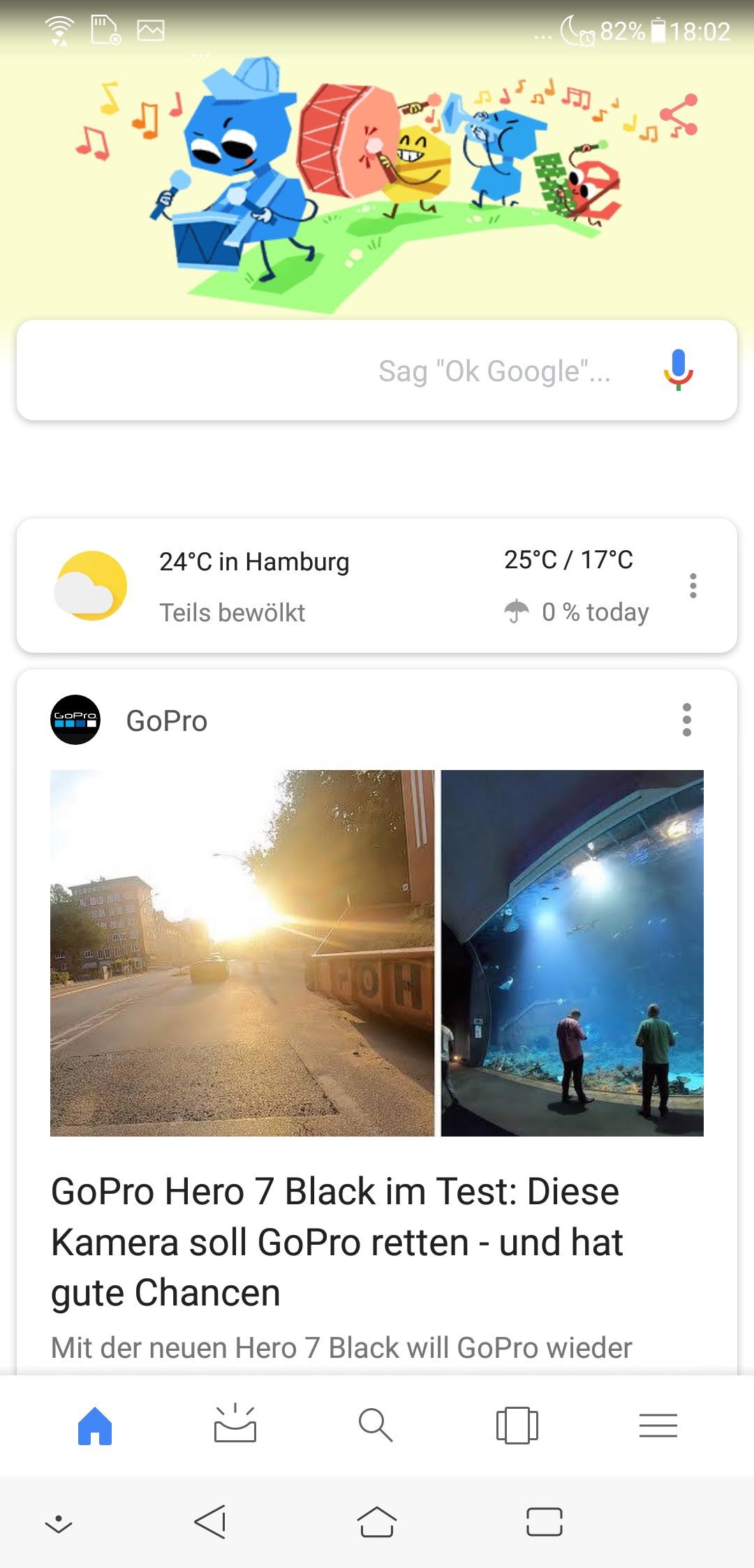Share the Google Doodle

pyautogui.click(x=679, y=115)
